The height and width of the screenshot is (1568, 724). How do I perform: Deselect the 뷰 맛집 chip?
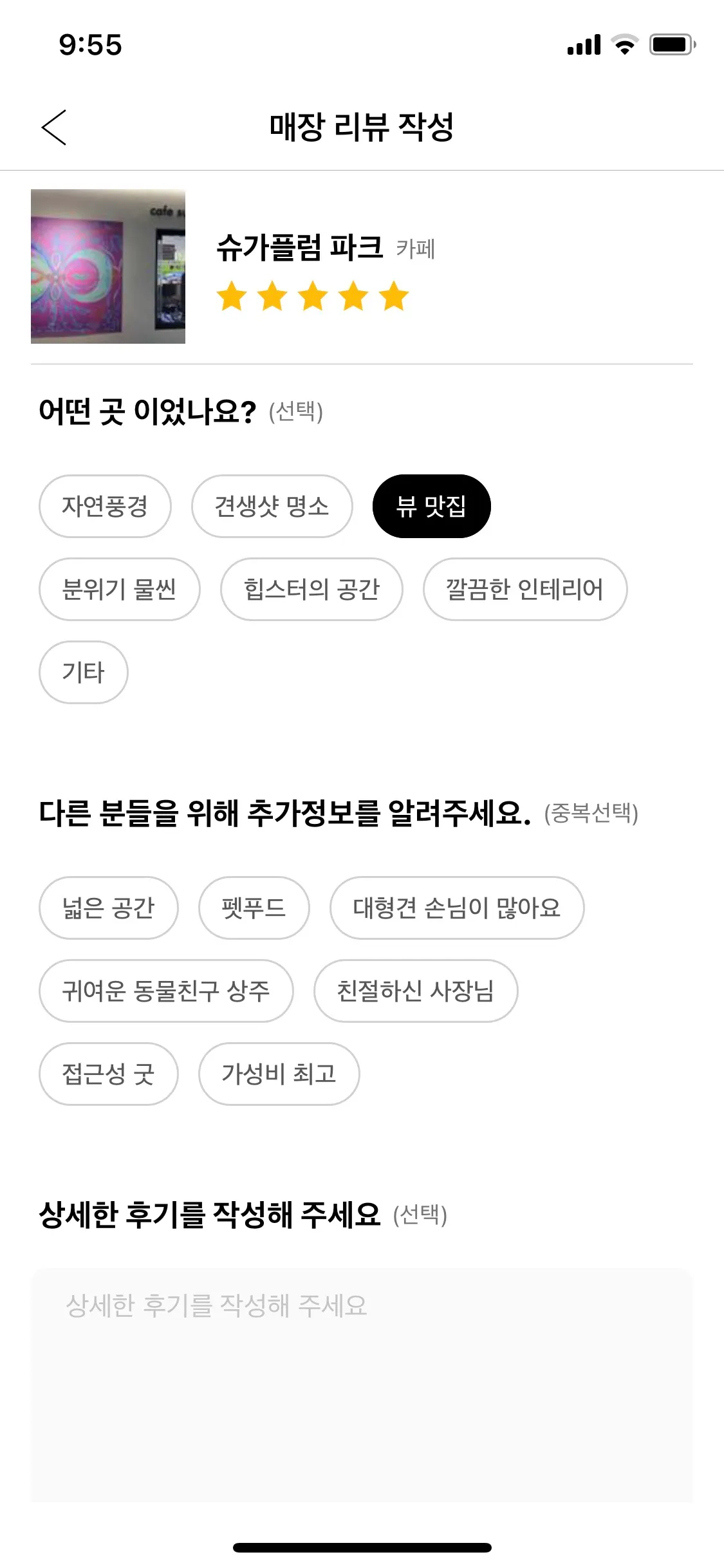(431, 506)
